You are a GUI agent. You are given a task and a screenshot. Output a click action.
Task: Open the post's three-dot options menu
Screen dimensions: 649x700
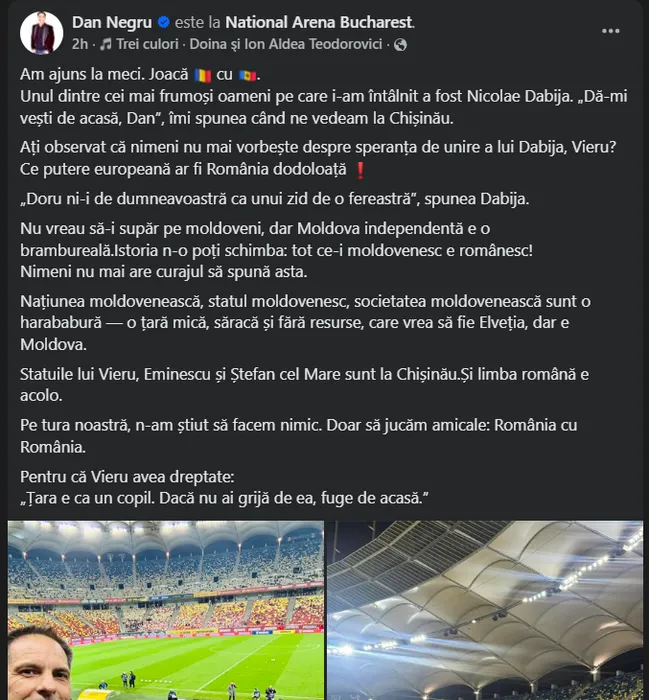click(x=610, y=31)
